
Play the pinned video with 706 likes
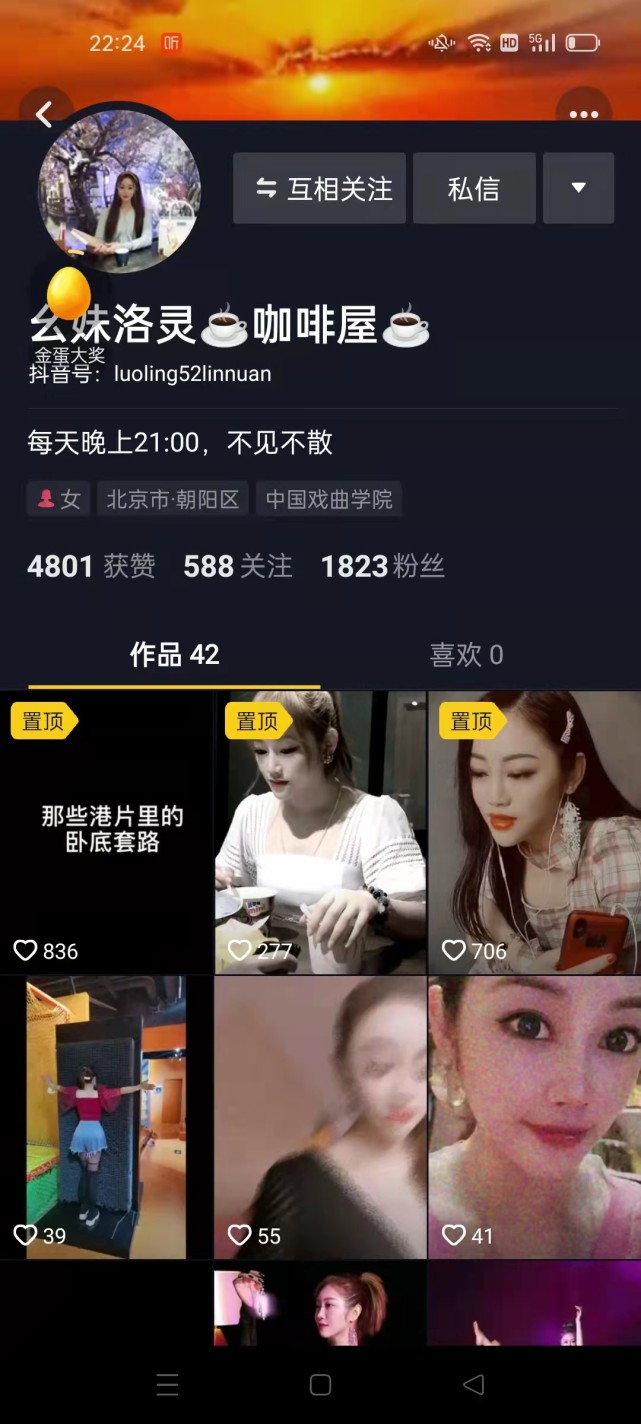point(535,832)
